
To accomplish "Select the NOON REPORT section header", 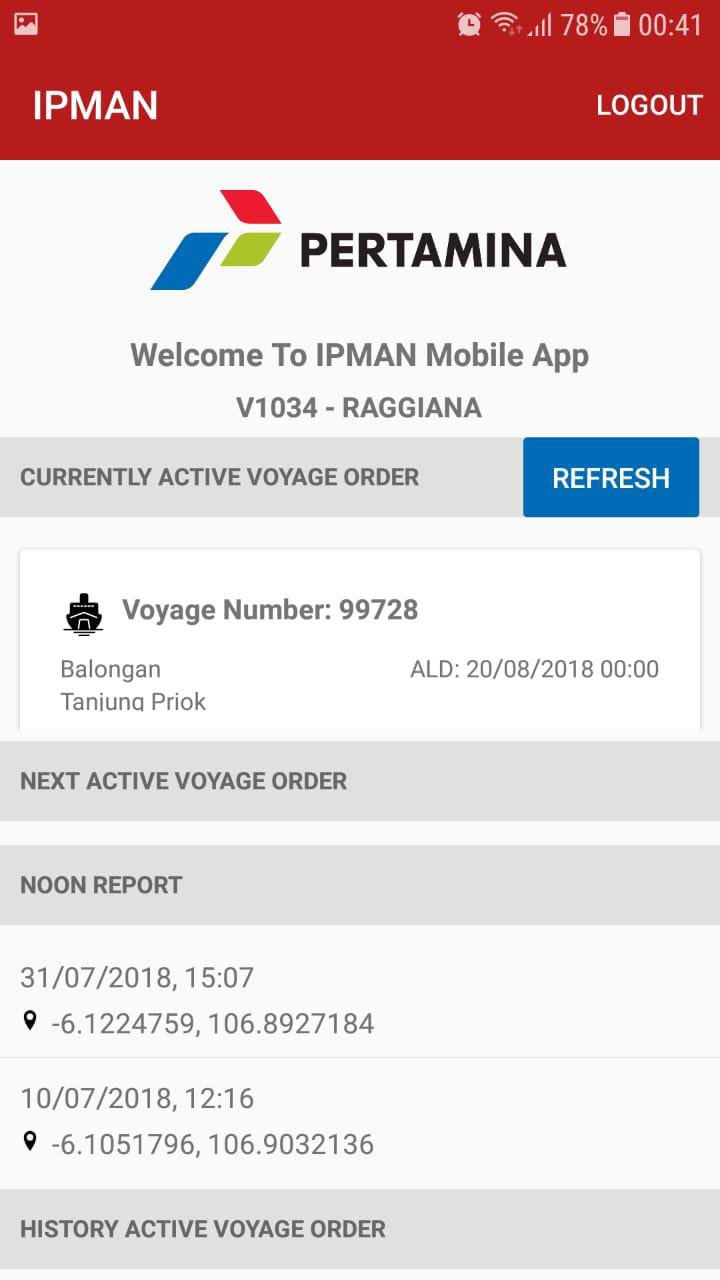I will point(100,884).
